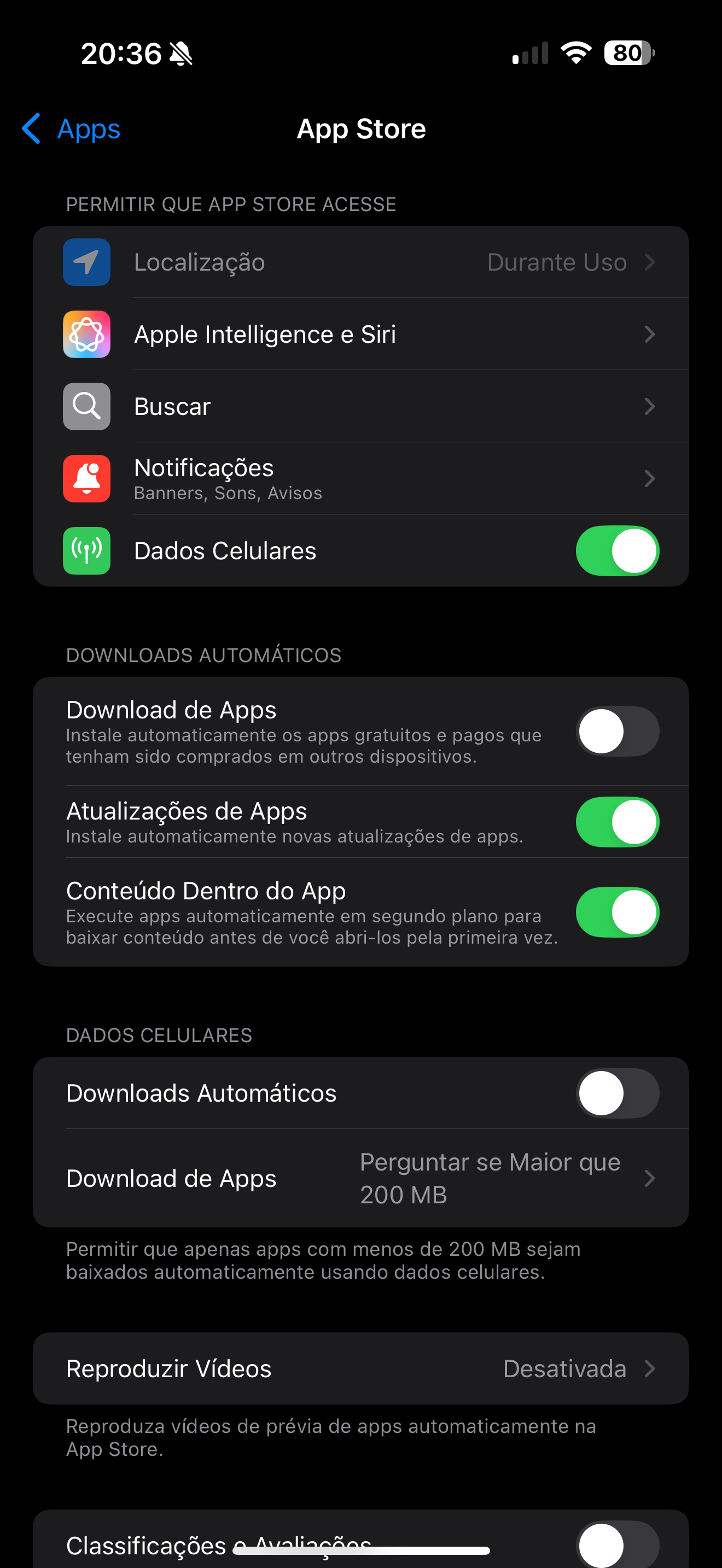Open Download de Apps size limit option
This screenshot has width=722, height=1568.
tap(360, 1178)
